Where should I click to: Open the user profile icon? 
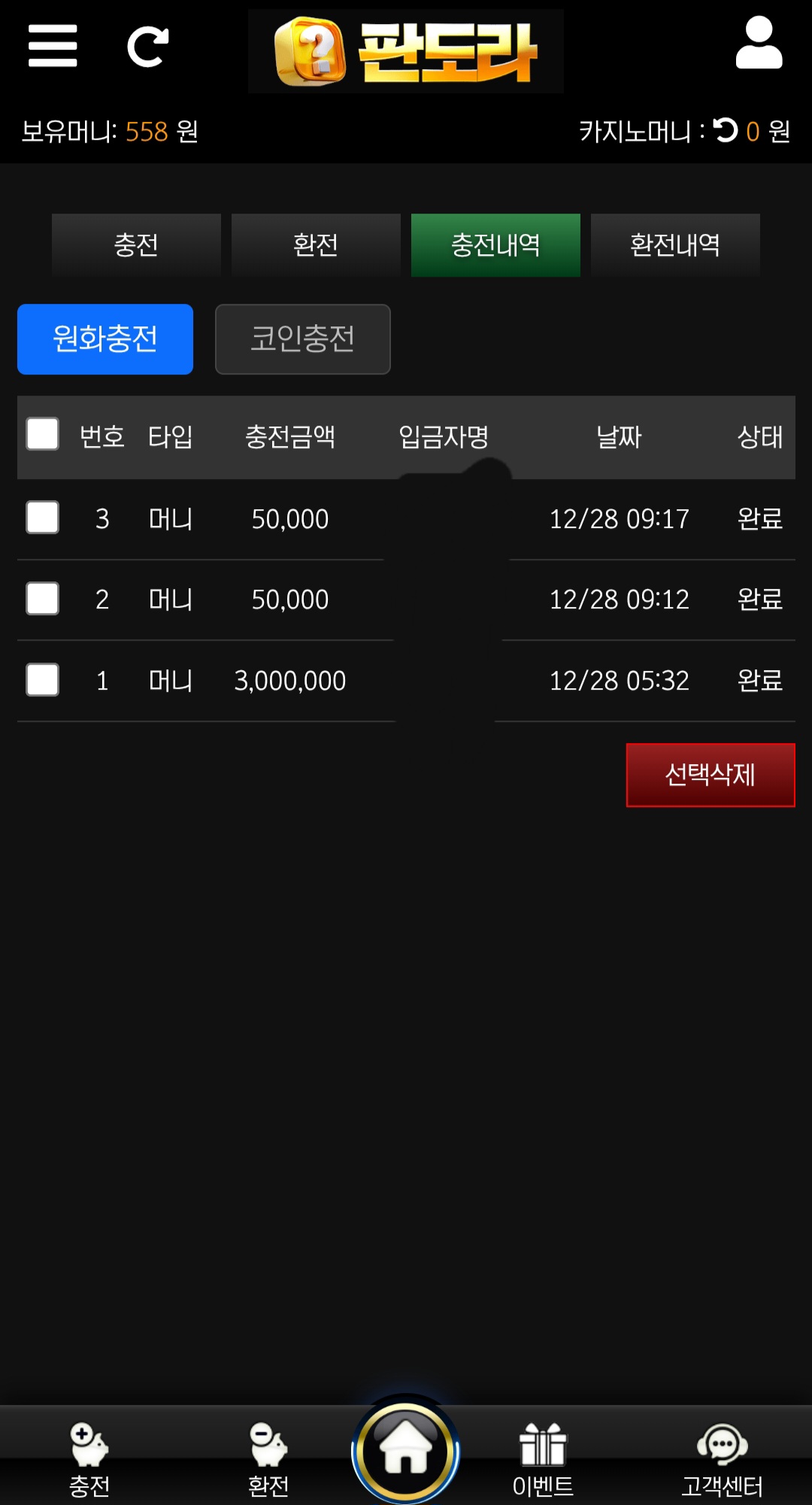coord(759,44)
